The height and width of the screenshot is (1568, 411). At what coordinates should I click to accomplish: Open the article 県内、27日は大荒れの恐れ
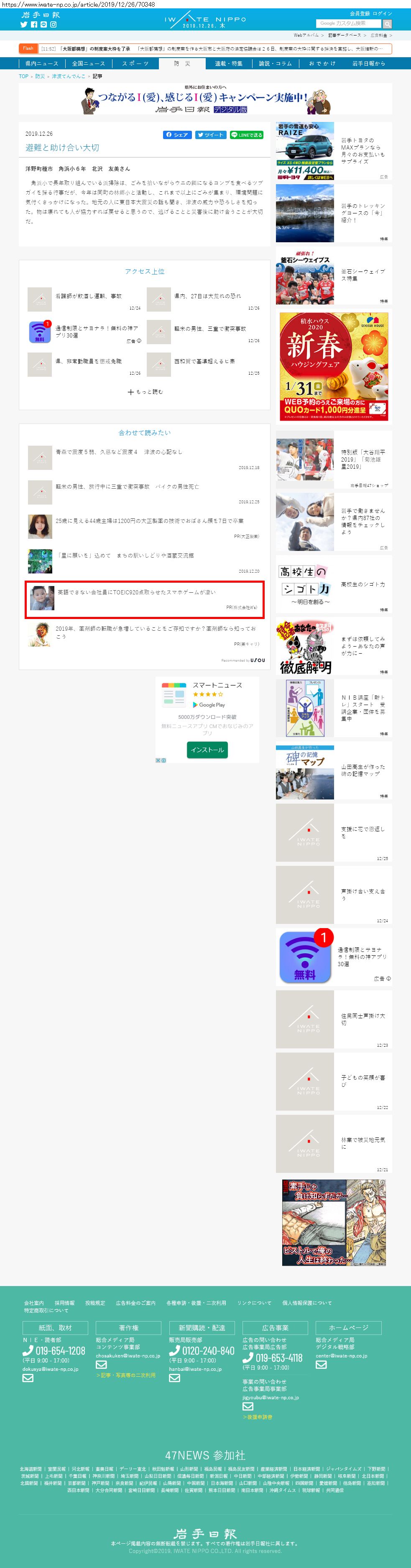pos(208,296)
